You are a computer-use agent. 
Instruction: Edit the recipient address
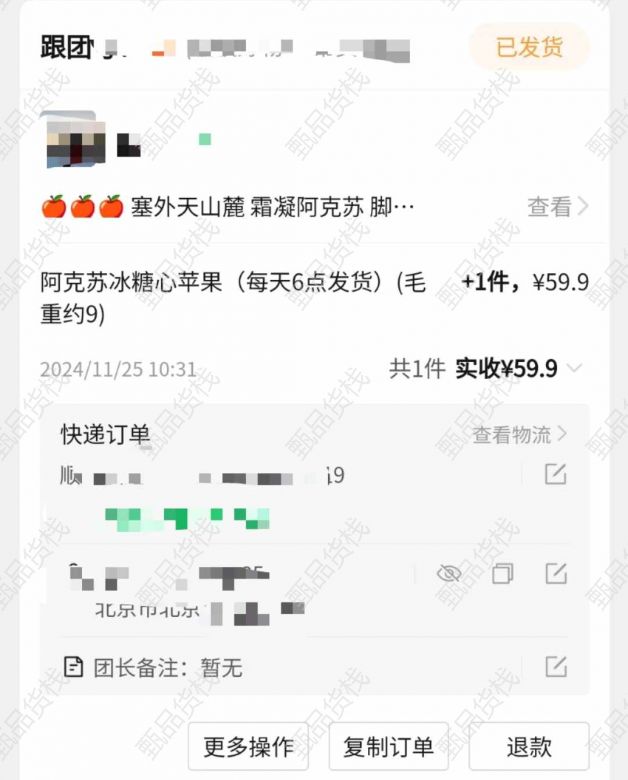[555, 573]
